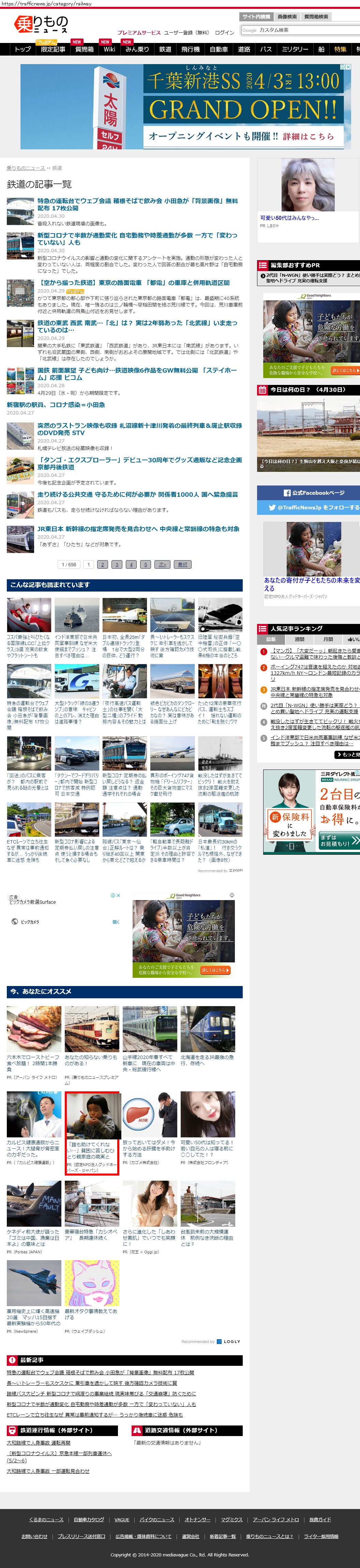
Task: Tap the もっと見る ranking button
Action: (347, 754)
